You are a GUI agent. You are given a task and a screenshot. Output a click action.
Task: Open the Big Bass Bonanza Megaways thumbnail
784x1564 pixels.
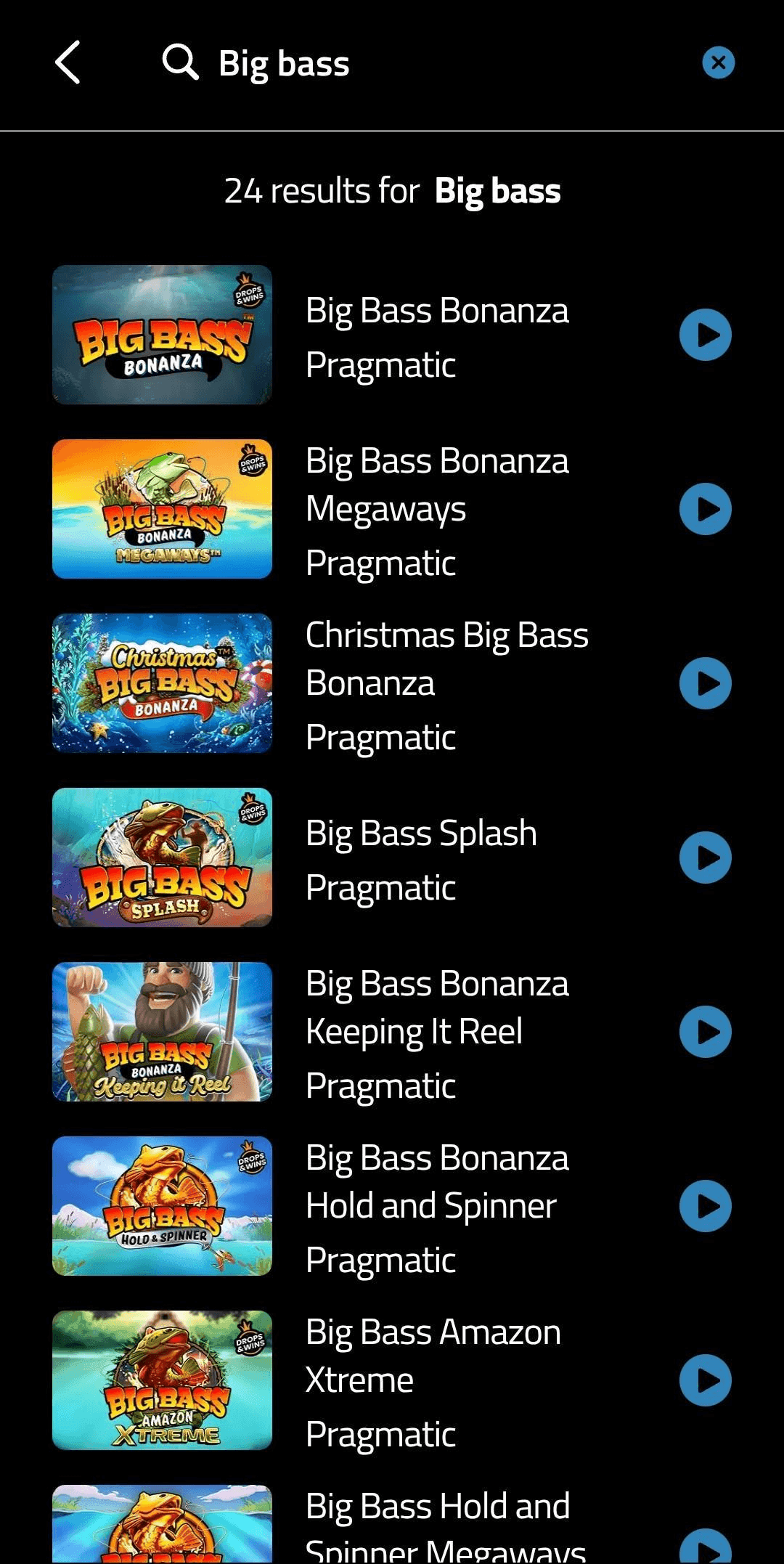coord(162,509)
